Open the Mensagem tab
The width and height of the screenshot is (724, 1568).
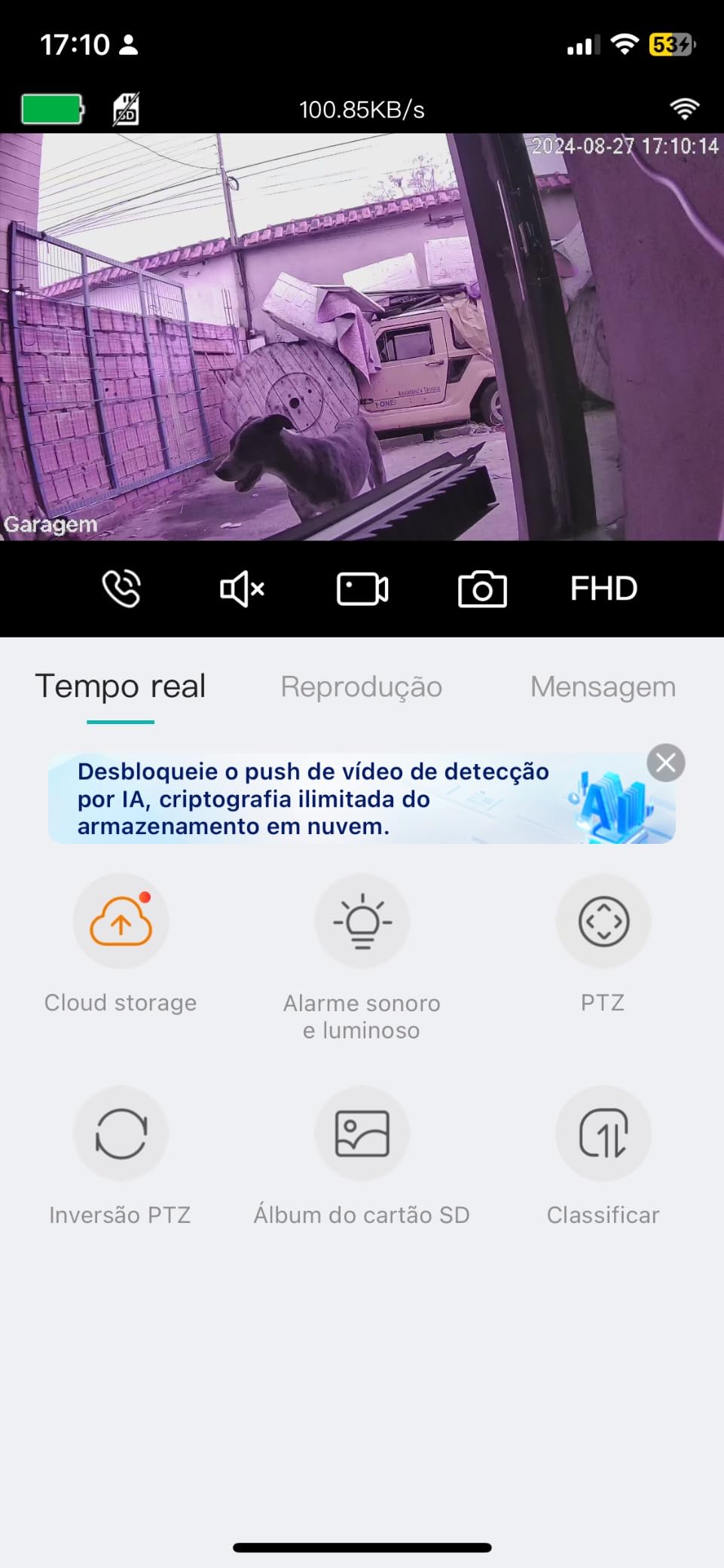click(602, 686)
